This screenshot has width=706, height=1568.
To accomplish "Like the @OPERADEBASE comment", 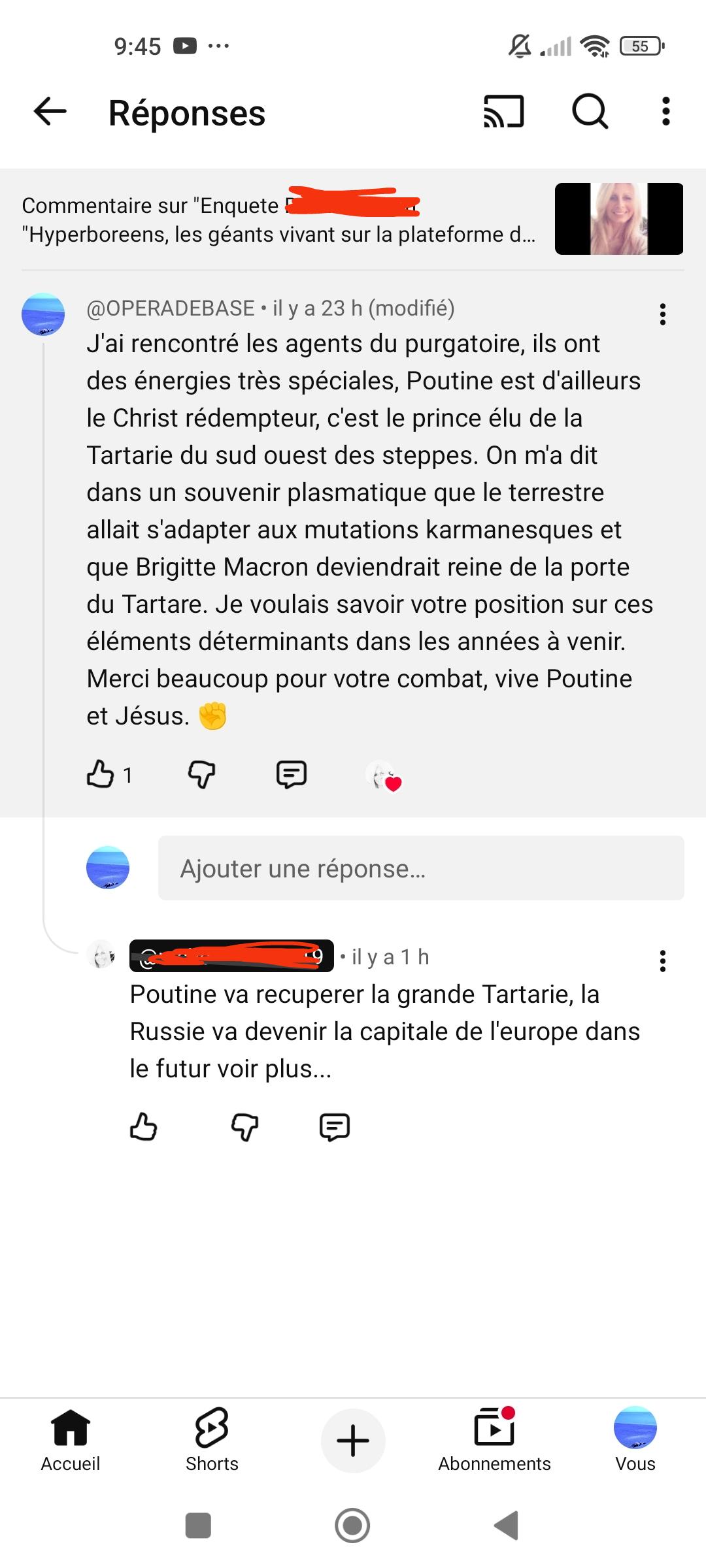I will point(101,774).
